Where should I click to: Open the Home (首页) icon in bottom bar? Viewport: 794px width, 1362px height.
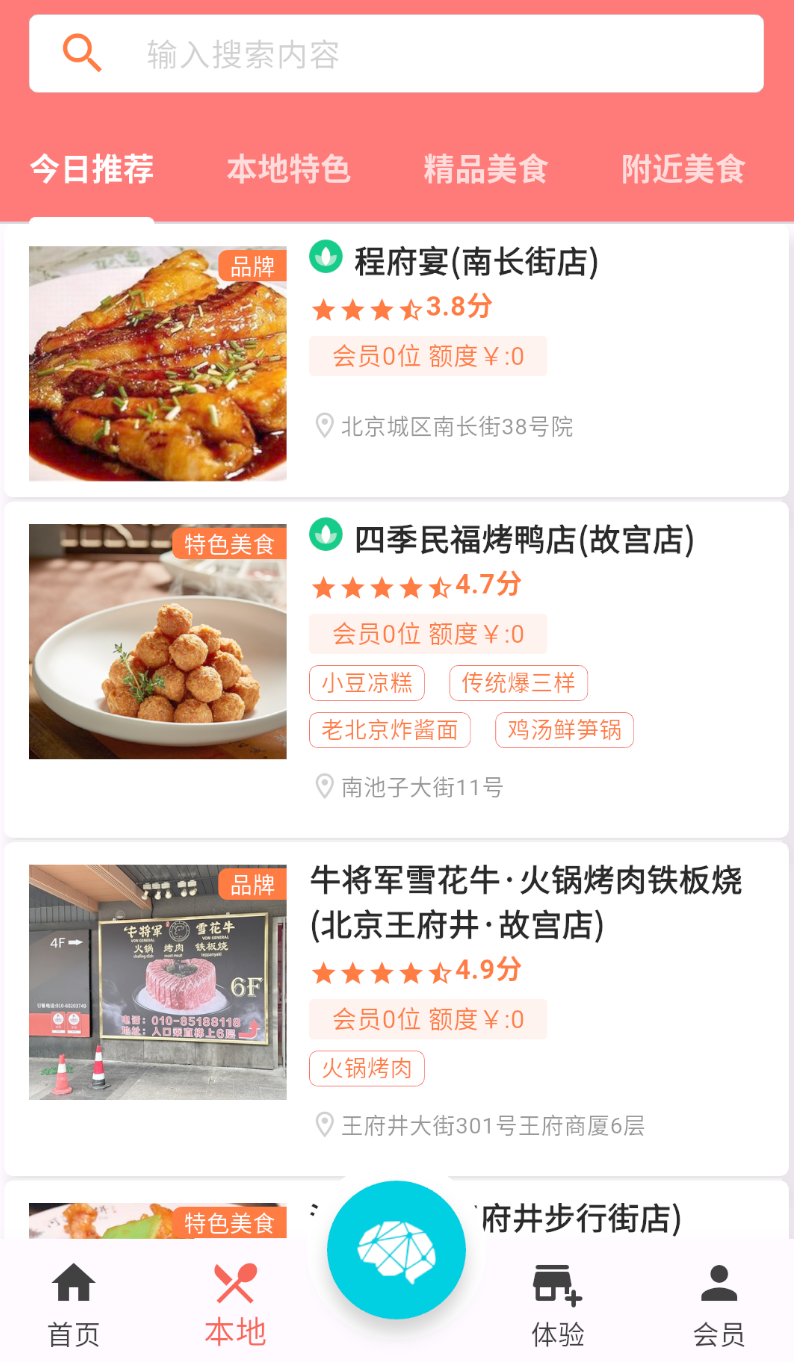[75, 1282]
